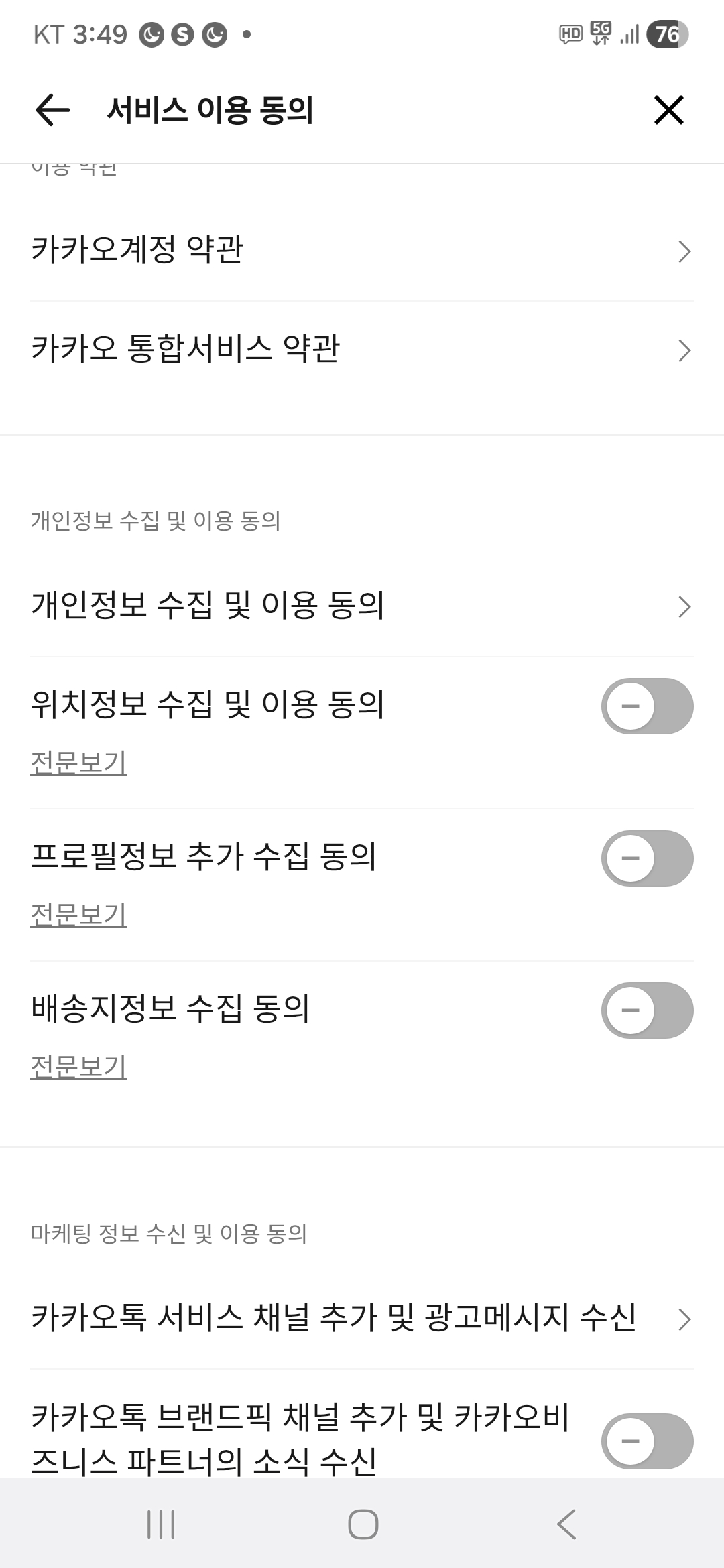The width and height of the screenshot is (724, 1568).
Task: Switch on 배송지정보 수집 동의
Action: (647, 1010)
